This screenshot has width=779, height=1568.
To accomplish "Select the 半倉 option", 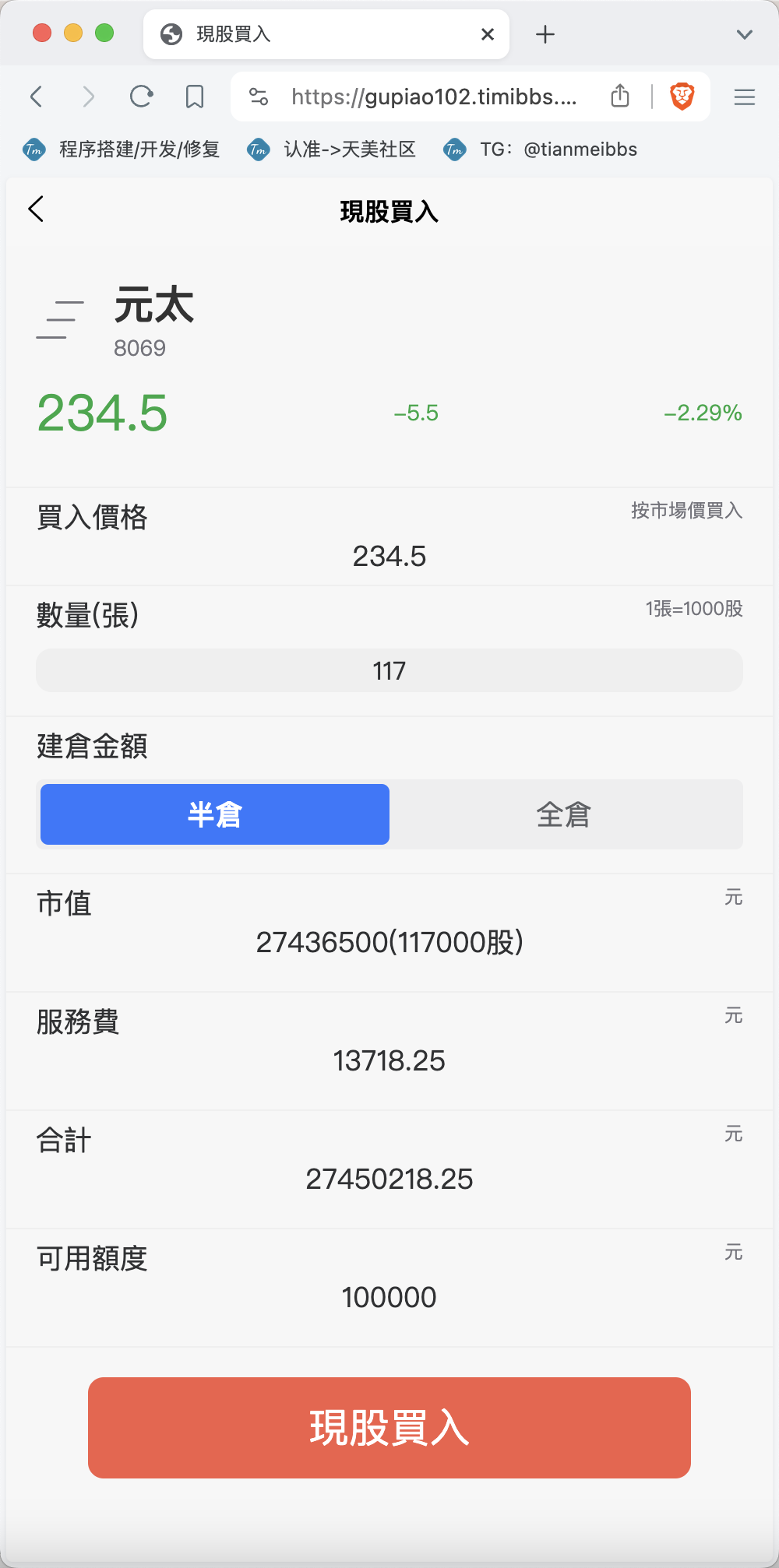I will [215, 814].
